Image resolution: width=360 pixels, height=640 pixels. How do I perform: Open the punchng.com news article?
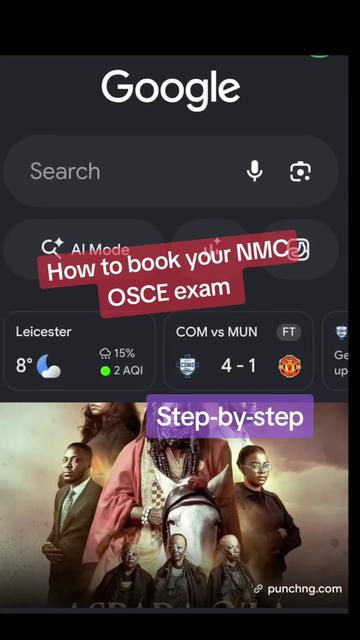click(174, 504)
